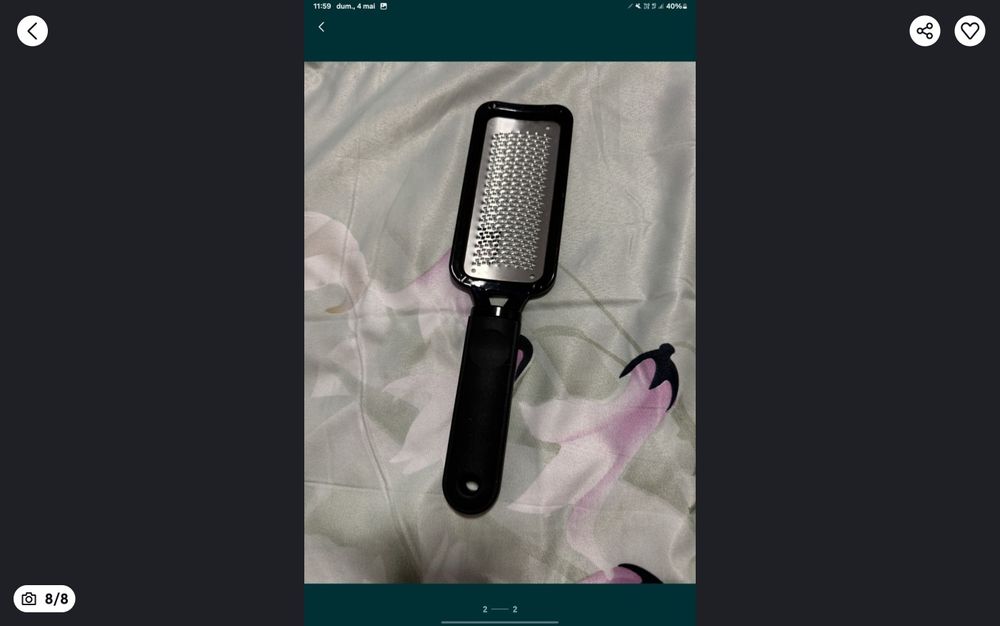The image size is (1000, 626).
Task: Share this listing photo
Action: click(x=924, y=31)
